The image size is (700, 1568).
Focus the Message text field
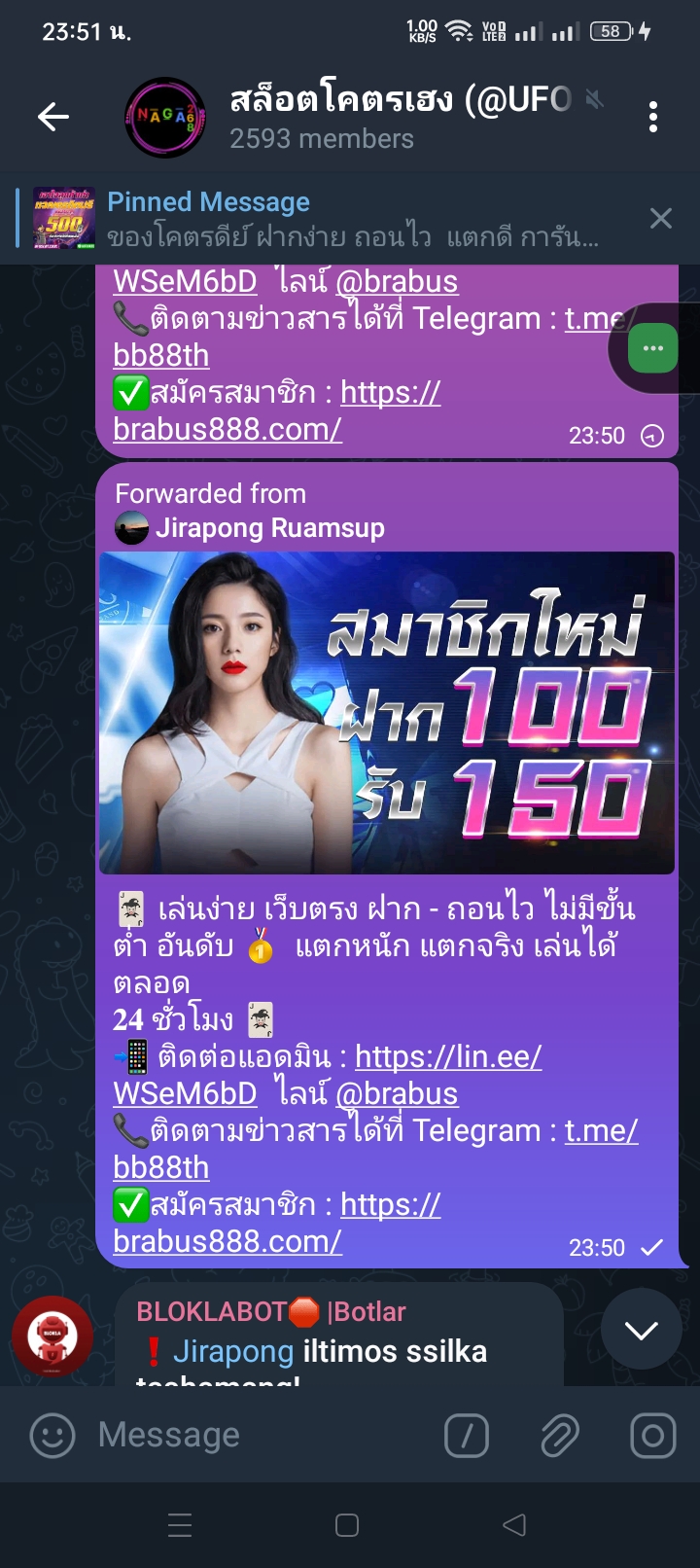[x=253, y=1436]
